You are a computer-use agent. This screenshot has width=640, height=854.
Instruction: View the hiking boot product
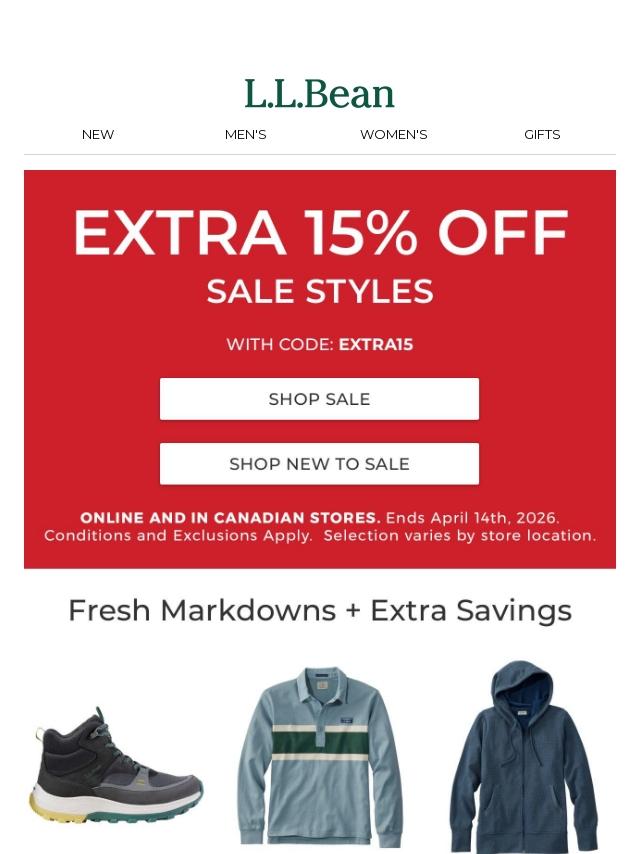[115, 764]
